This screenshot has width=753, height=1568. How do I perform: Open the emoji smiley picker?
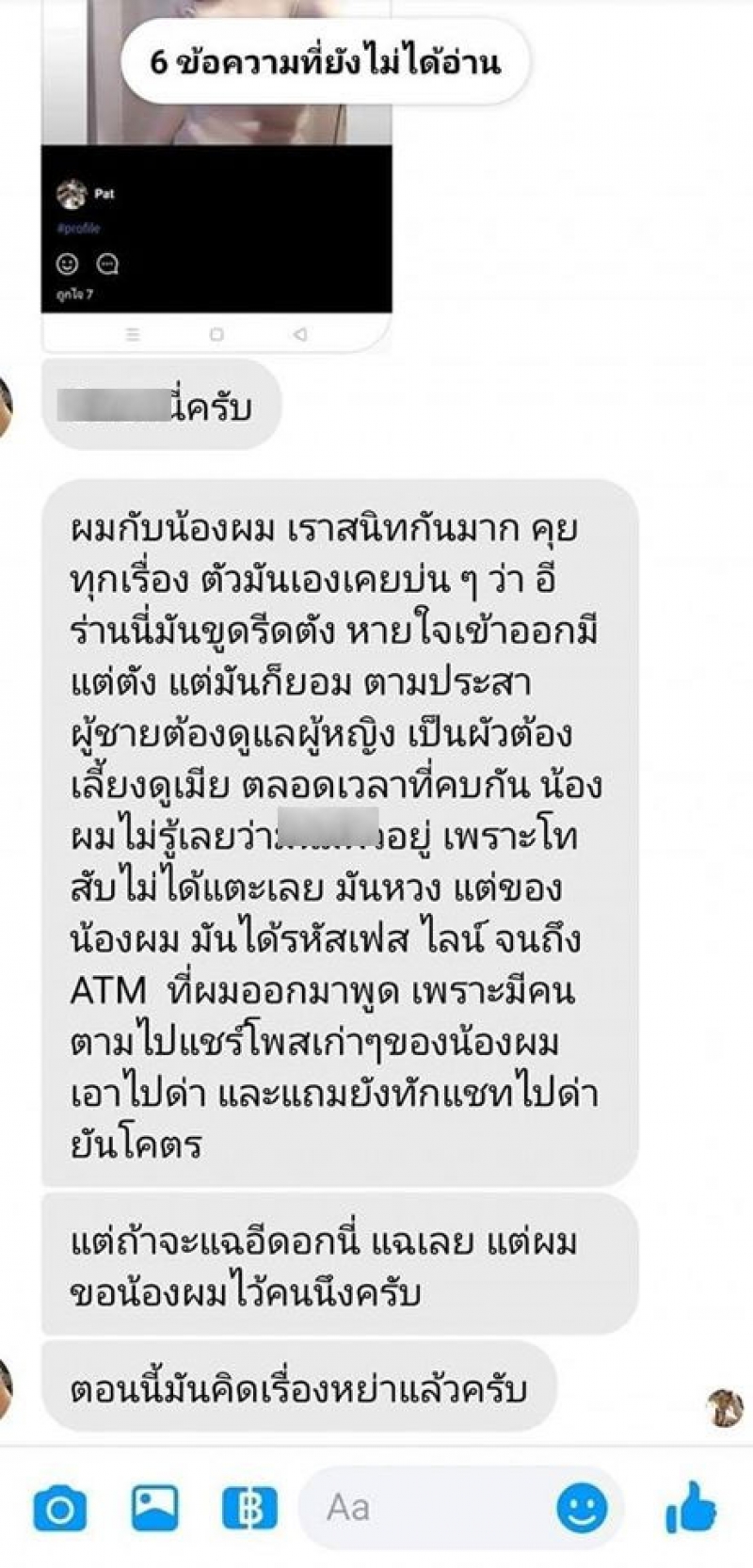pyautogui.click(x=581, y=1509)
